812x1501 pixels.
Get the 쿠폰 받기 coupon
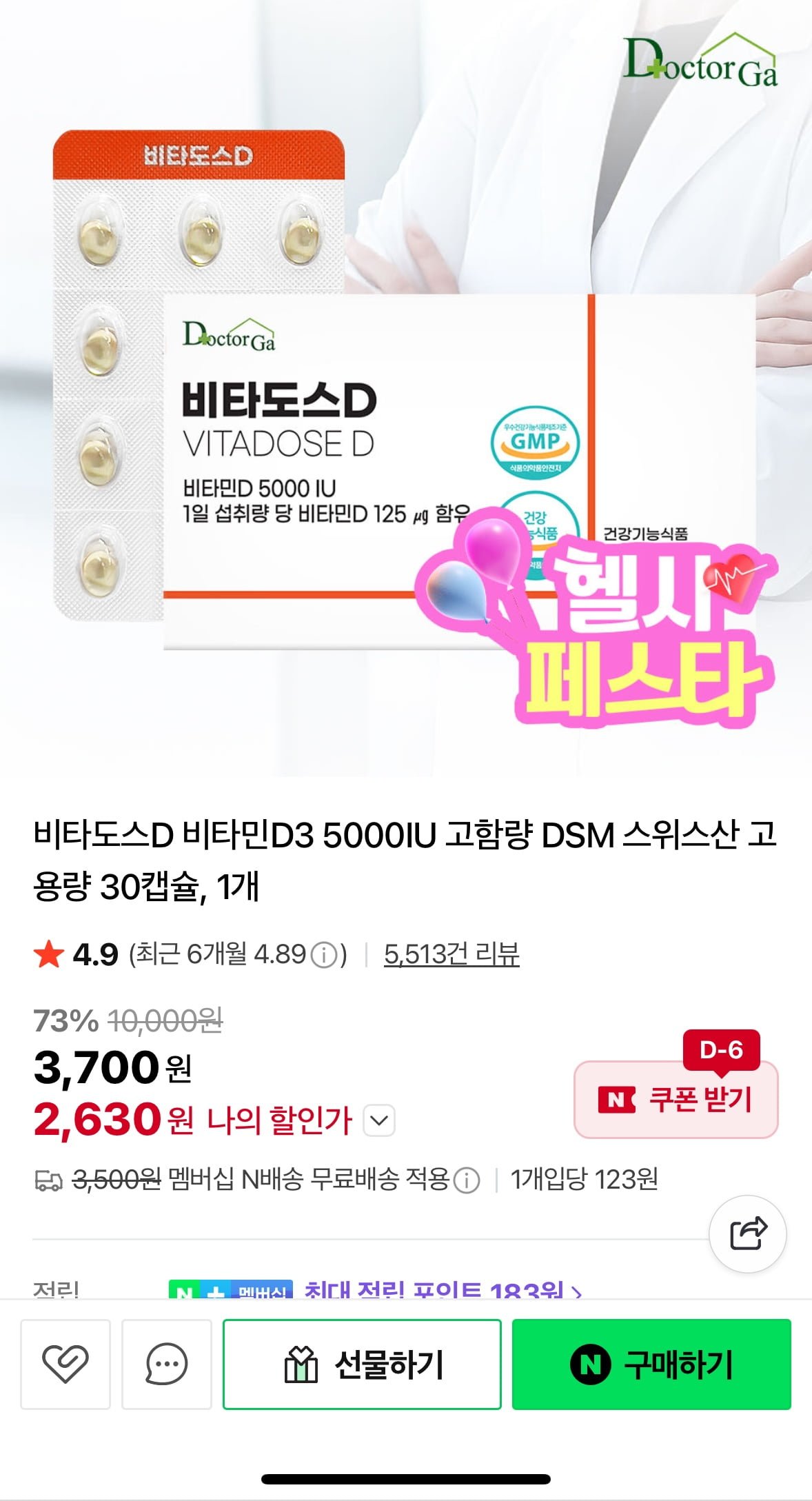[x=676, y=1099]
